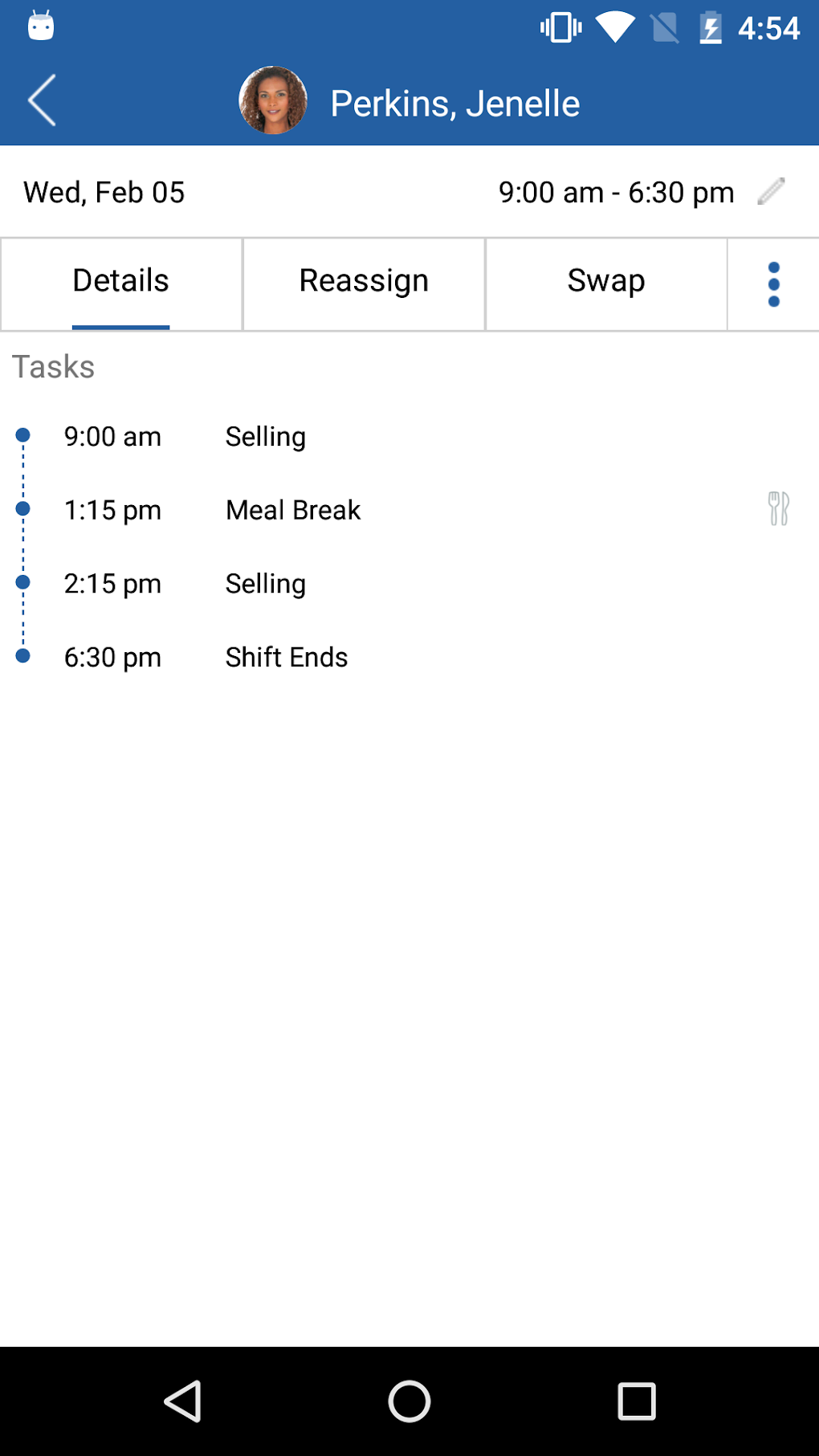Viewport: 819px width, 1456px height.
Task: Select the meal break utensils icon
Action: click(777, 508)
